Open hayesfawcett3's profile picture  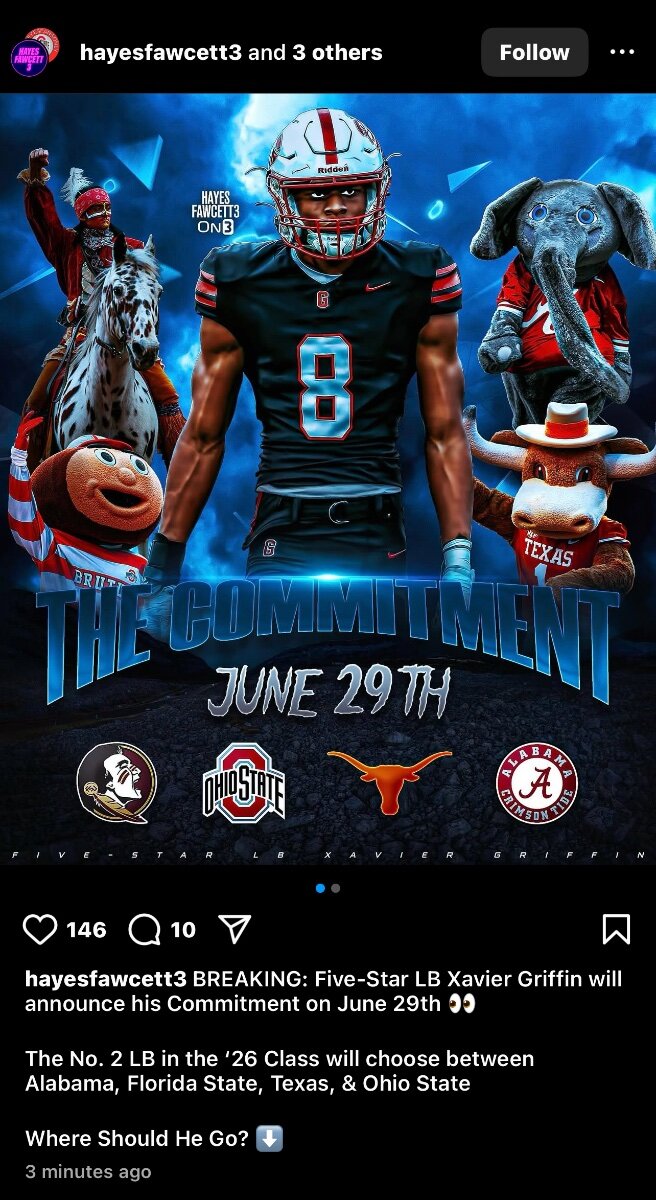(34, 52)
